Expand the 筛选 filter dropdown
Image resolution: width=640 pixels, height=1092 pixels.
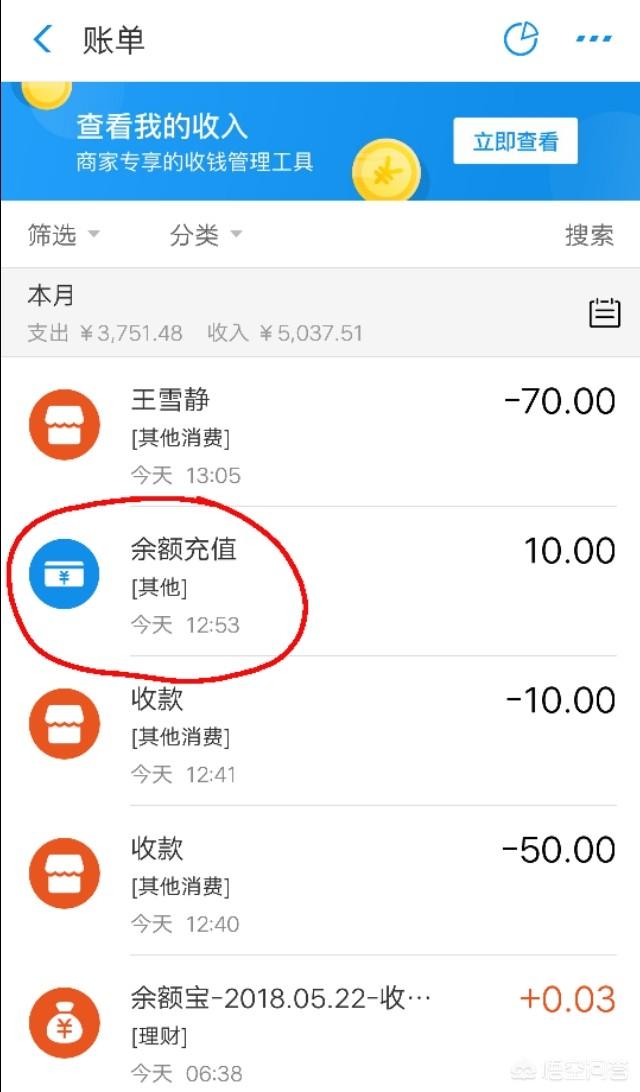tap(64, 235)
